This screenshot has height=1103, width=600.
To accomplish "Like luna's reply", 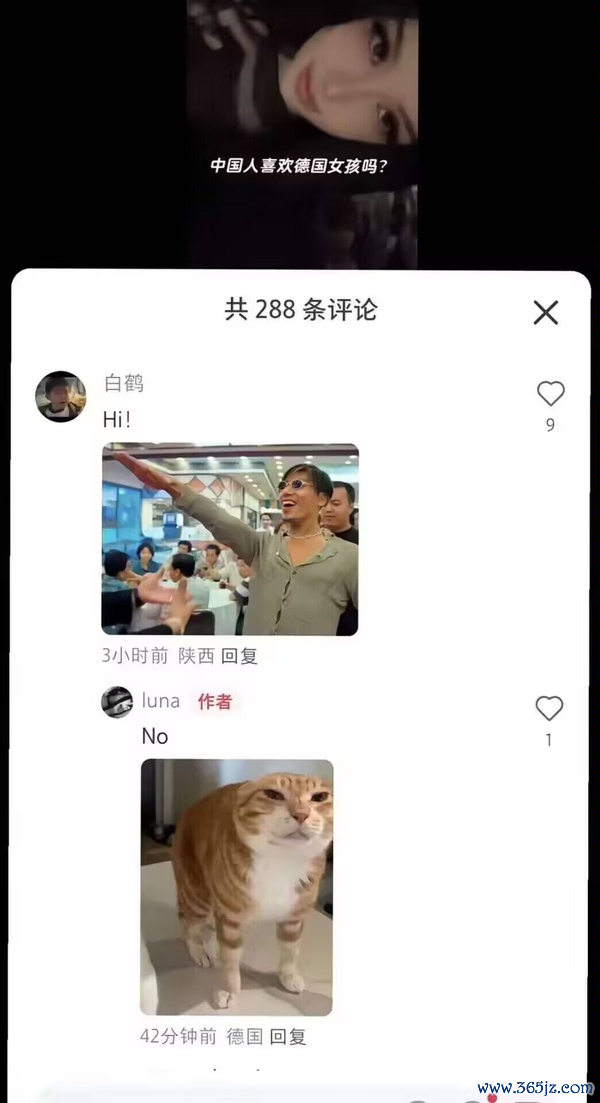I will pos(549,709).
